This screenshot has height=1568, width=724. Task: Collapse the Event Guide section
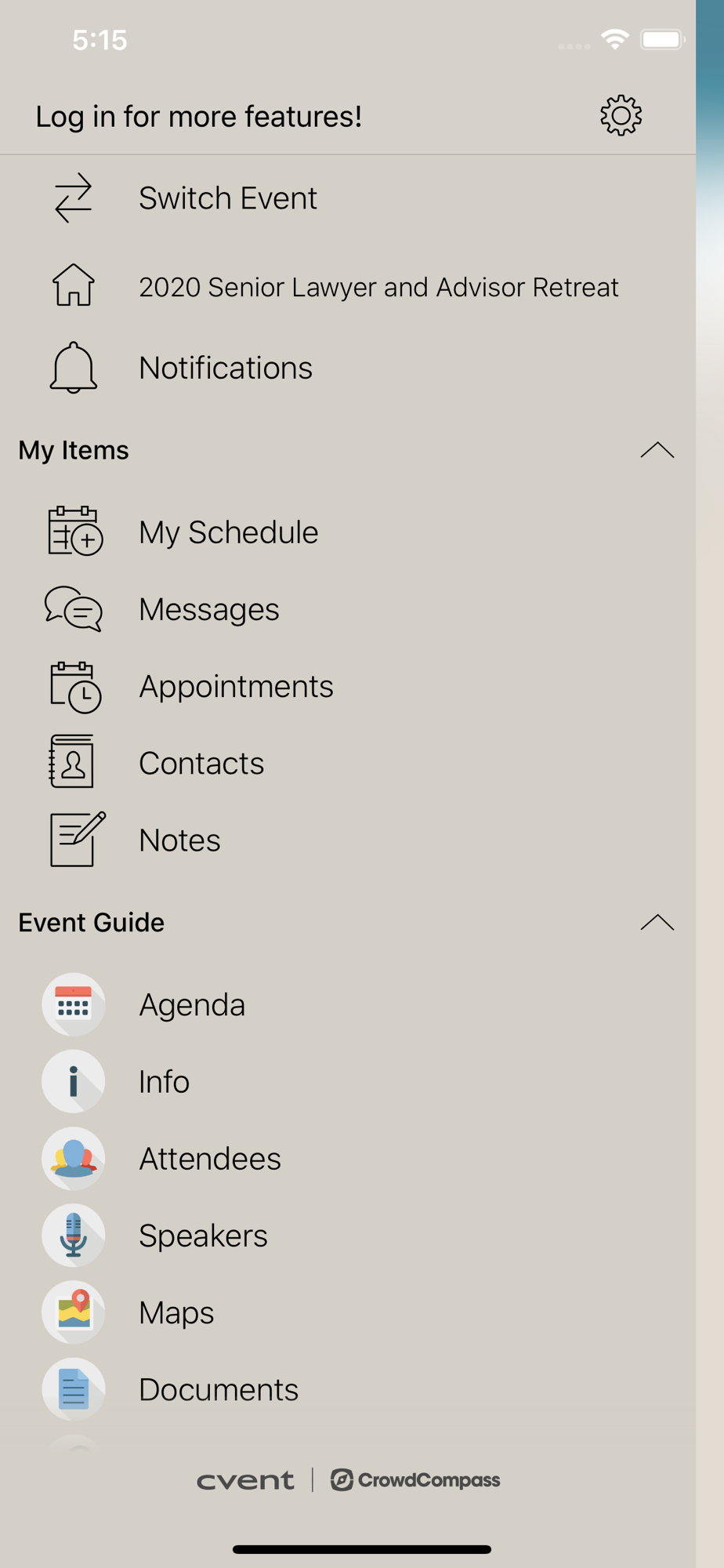(657, 922)
